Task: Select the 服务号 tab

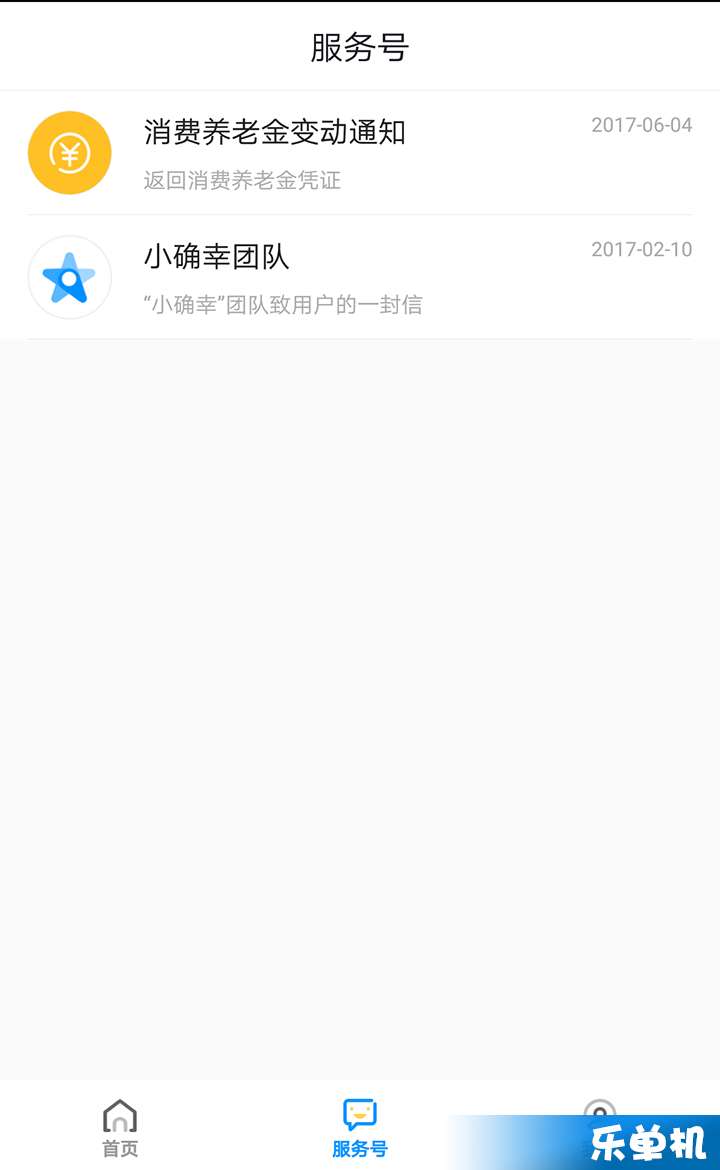Action: (360, 1127)
